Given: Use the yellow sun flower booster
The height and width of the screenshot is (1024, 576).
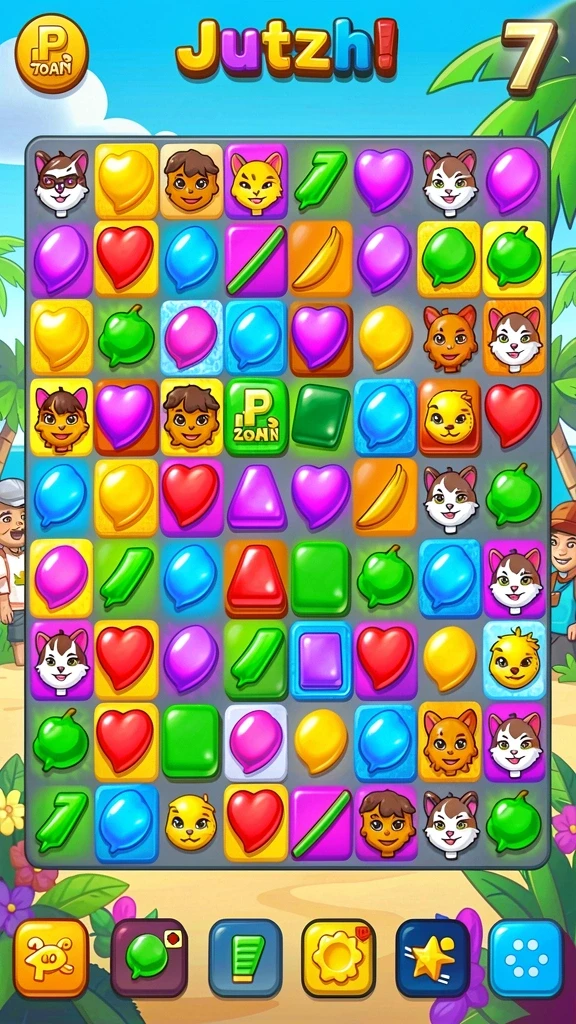Looking at the screenshot, I should (x=338, y=958).
